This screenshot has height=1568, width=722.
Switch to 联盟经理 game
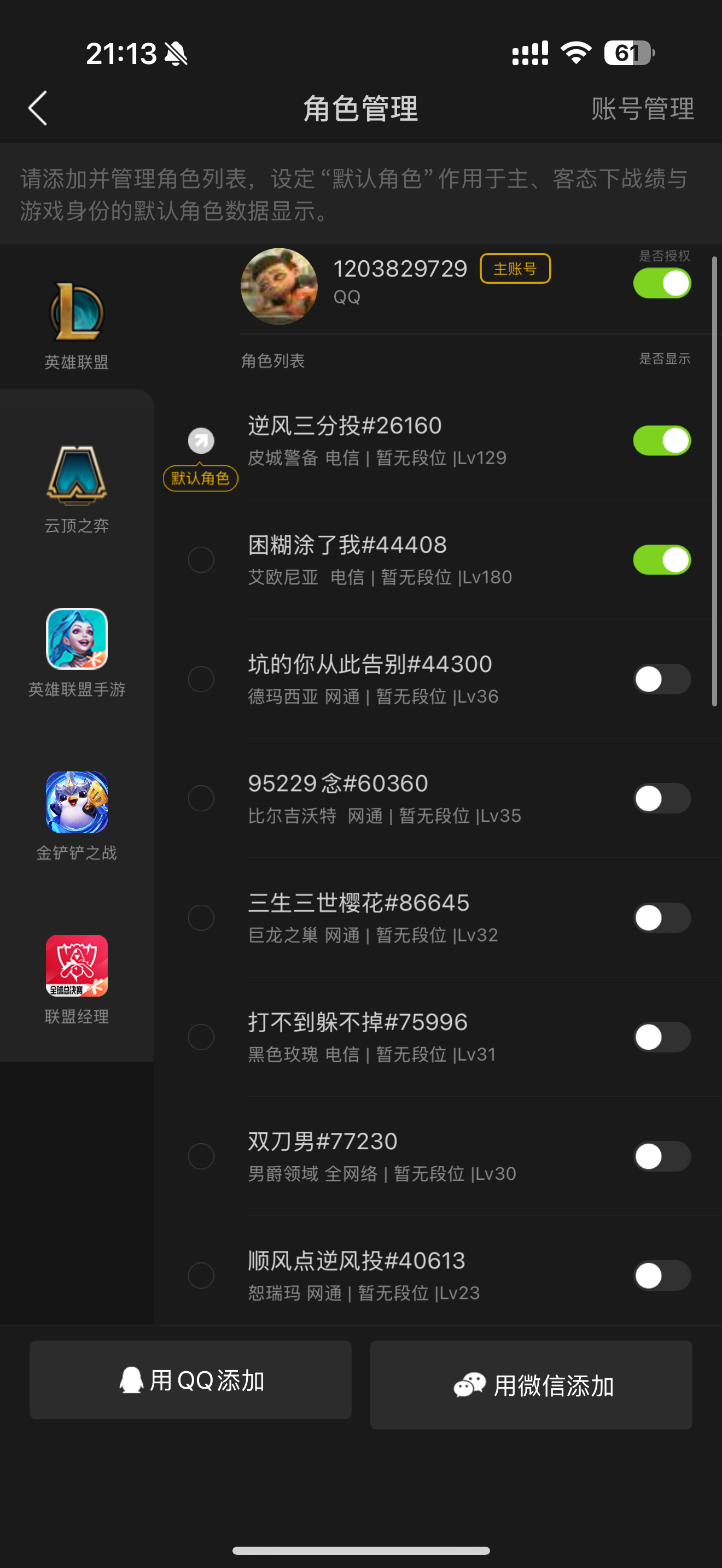(x=77, y=979)
